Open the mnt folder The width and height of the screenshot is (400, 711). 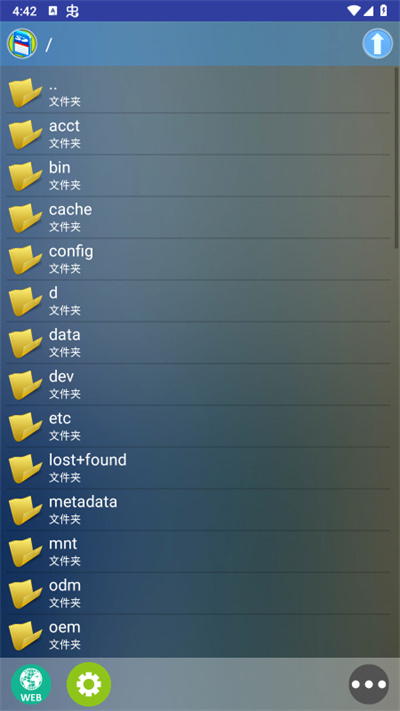(198, 551)
